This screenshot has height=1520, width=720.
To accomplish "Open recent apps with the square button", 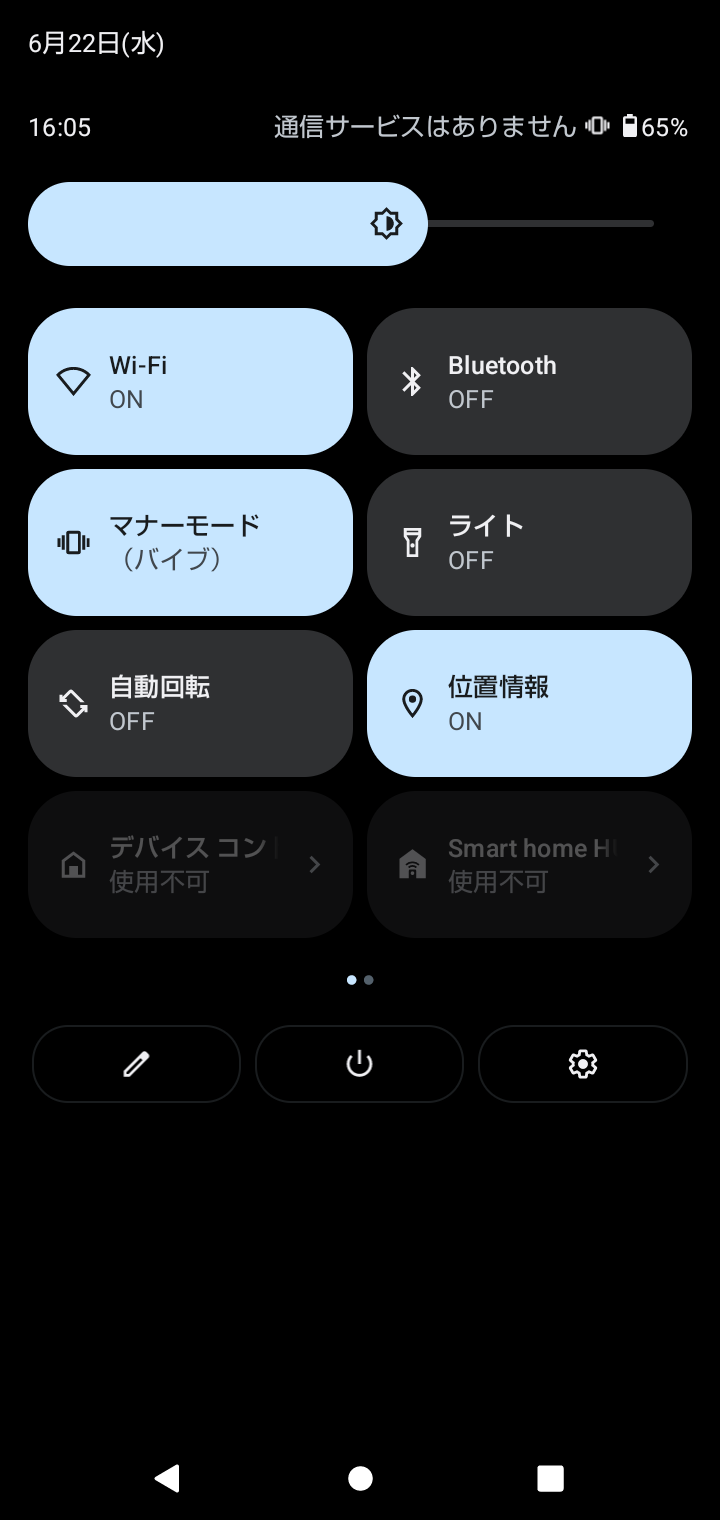I will click(x=550, y=1478).
